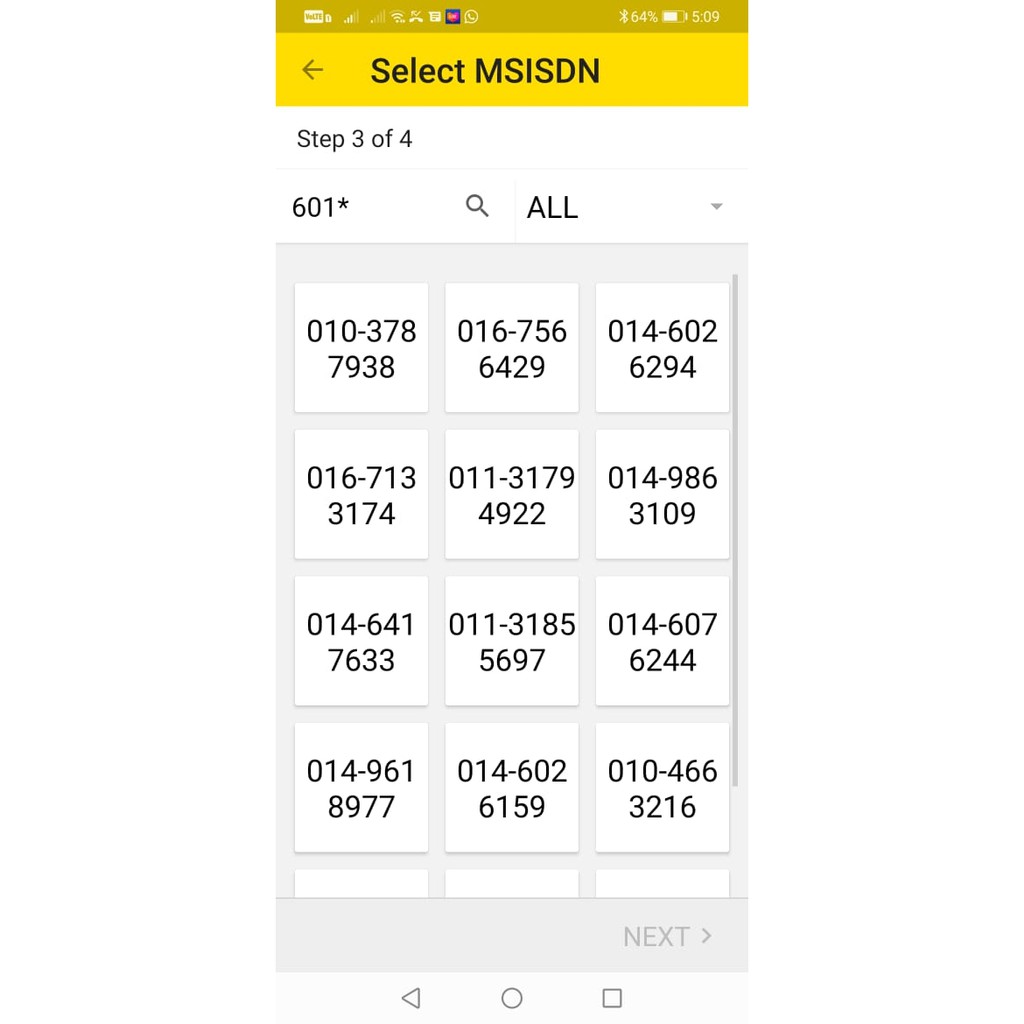
Task: Pick number 014-607 6244
Action: (x=662, y=641)
